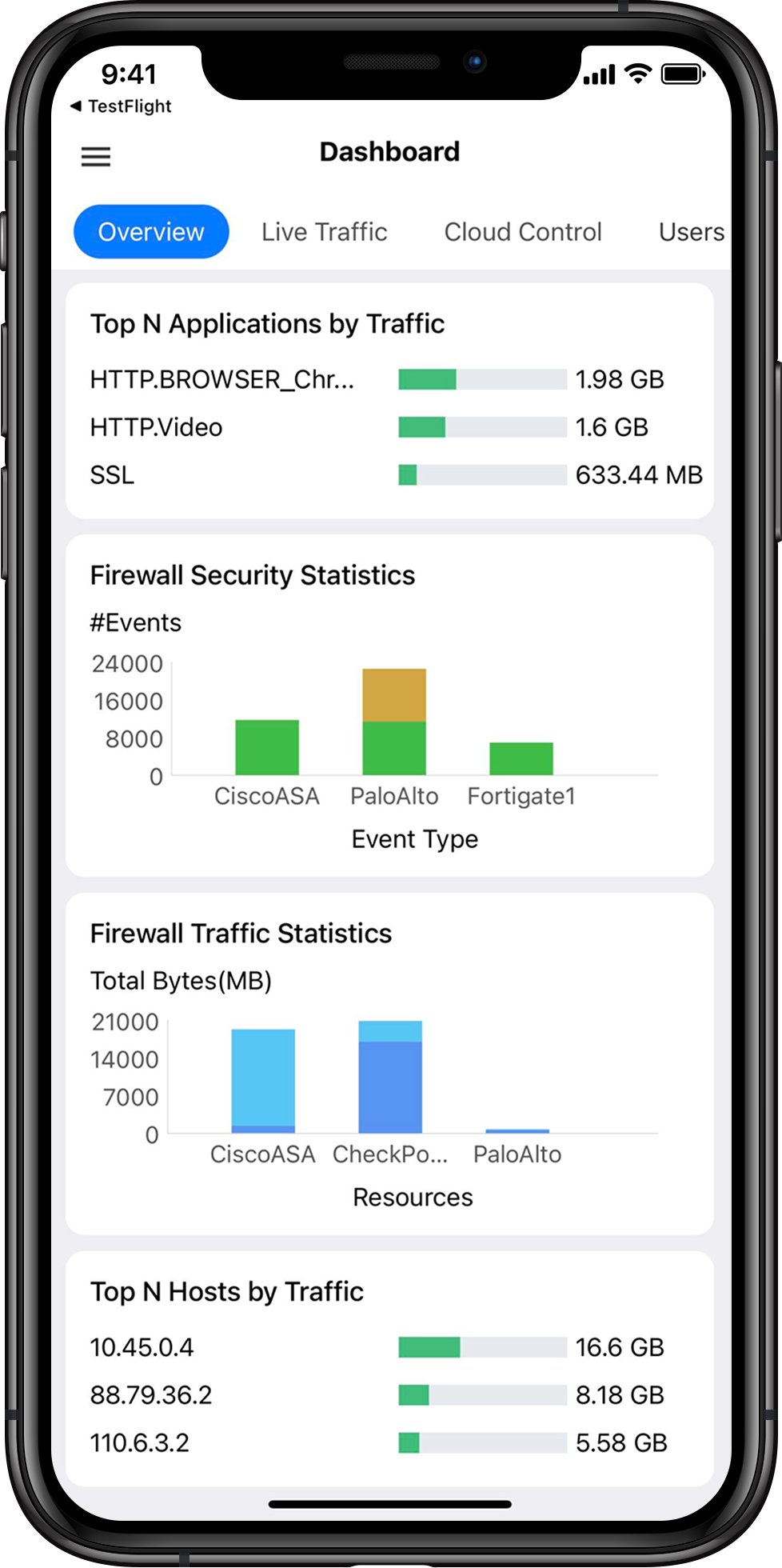
Task: Open the hamburger navigation menu
Action: pyautogui.click(x=96, y=157)
